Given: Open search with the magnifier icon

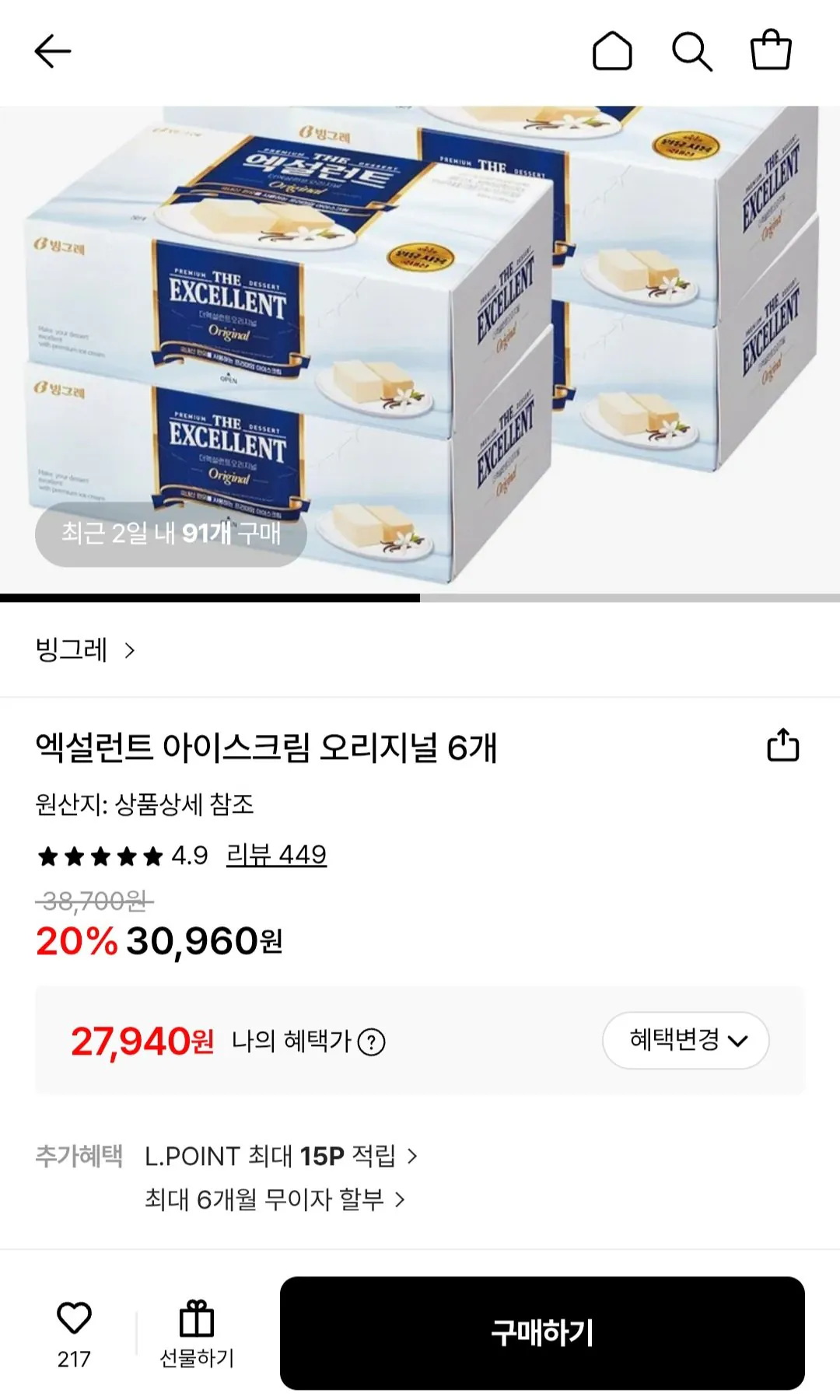Looking at the screenshot, I should coord(692,53).
